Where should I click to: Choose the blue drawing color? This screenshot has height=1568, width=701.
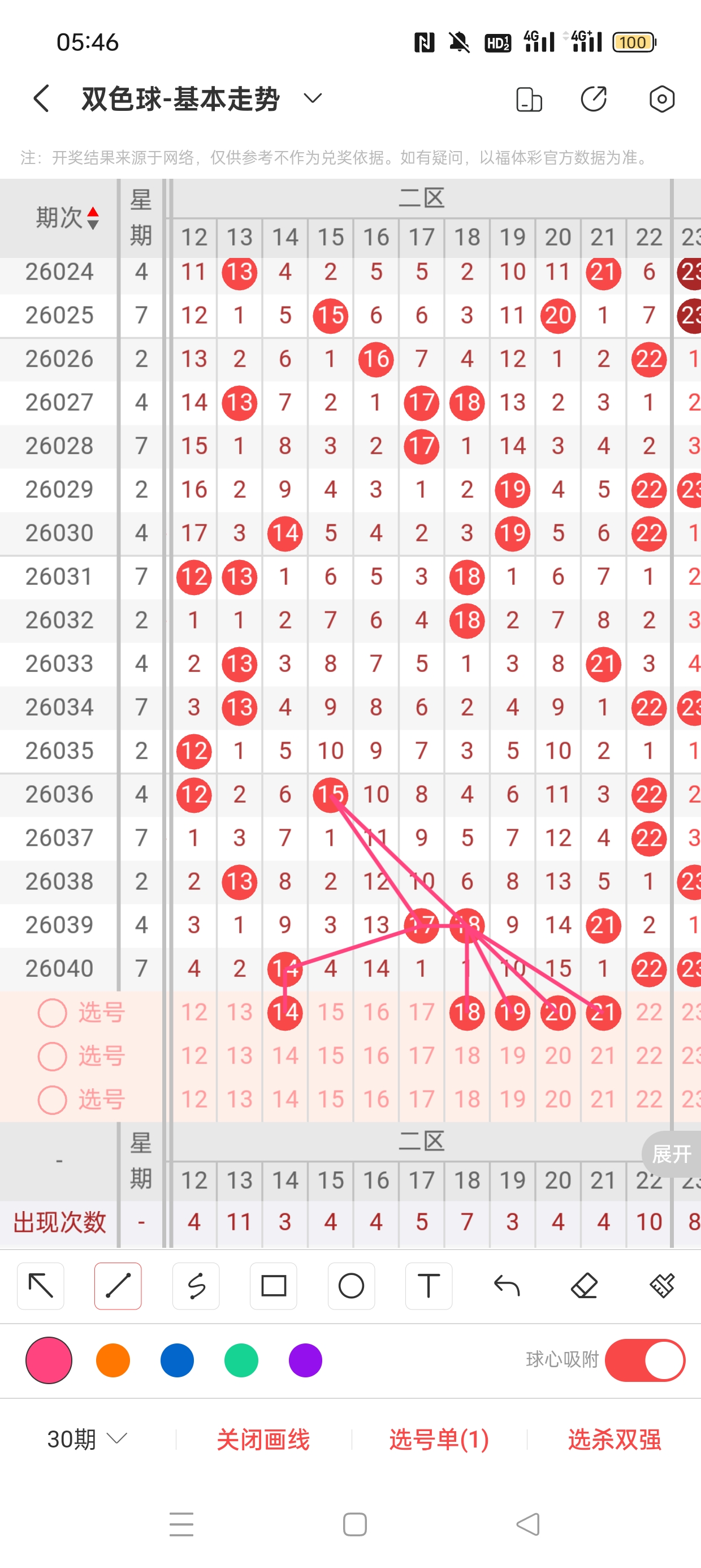coord(177,1360)
